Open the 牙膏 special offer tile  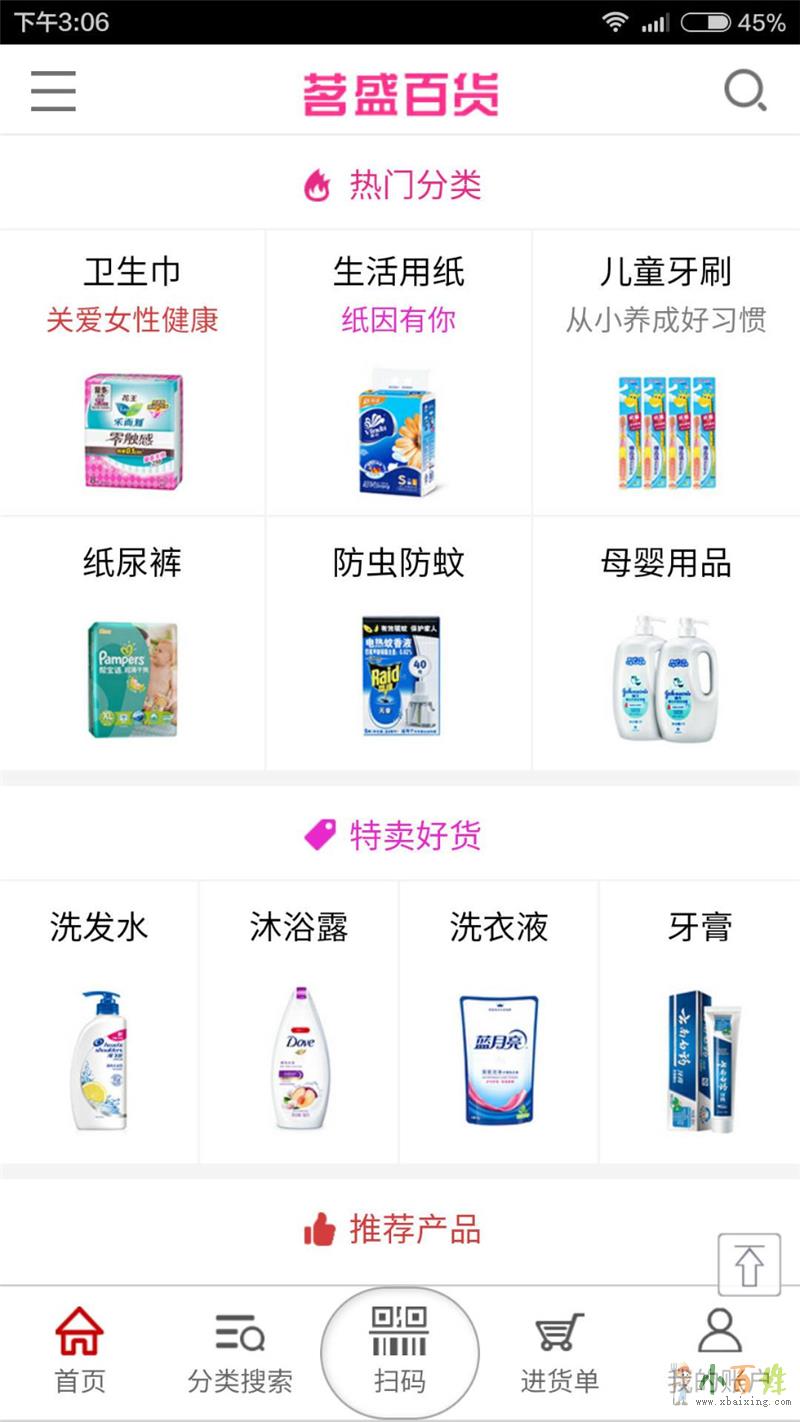click(699, 1022)
